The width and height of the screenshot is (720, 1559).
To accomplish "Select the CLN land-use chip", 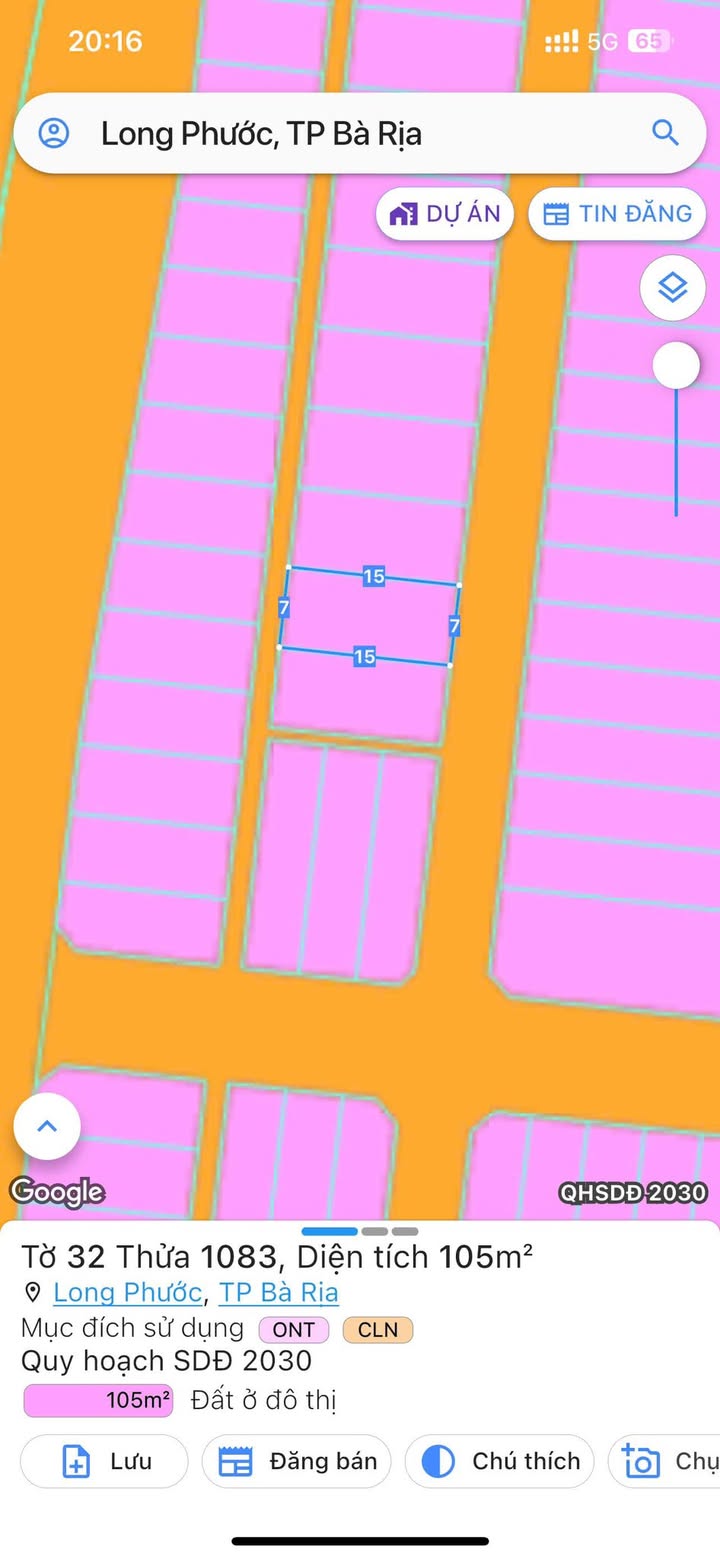I will (x=378, y=1330).
